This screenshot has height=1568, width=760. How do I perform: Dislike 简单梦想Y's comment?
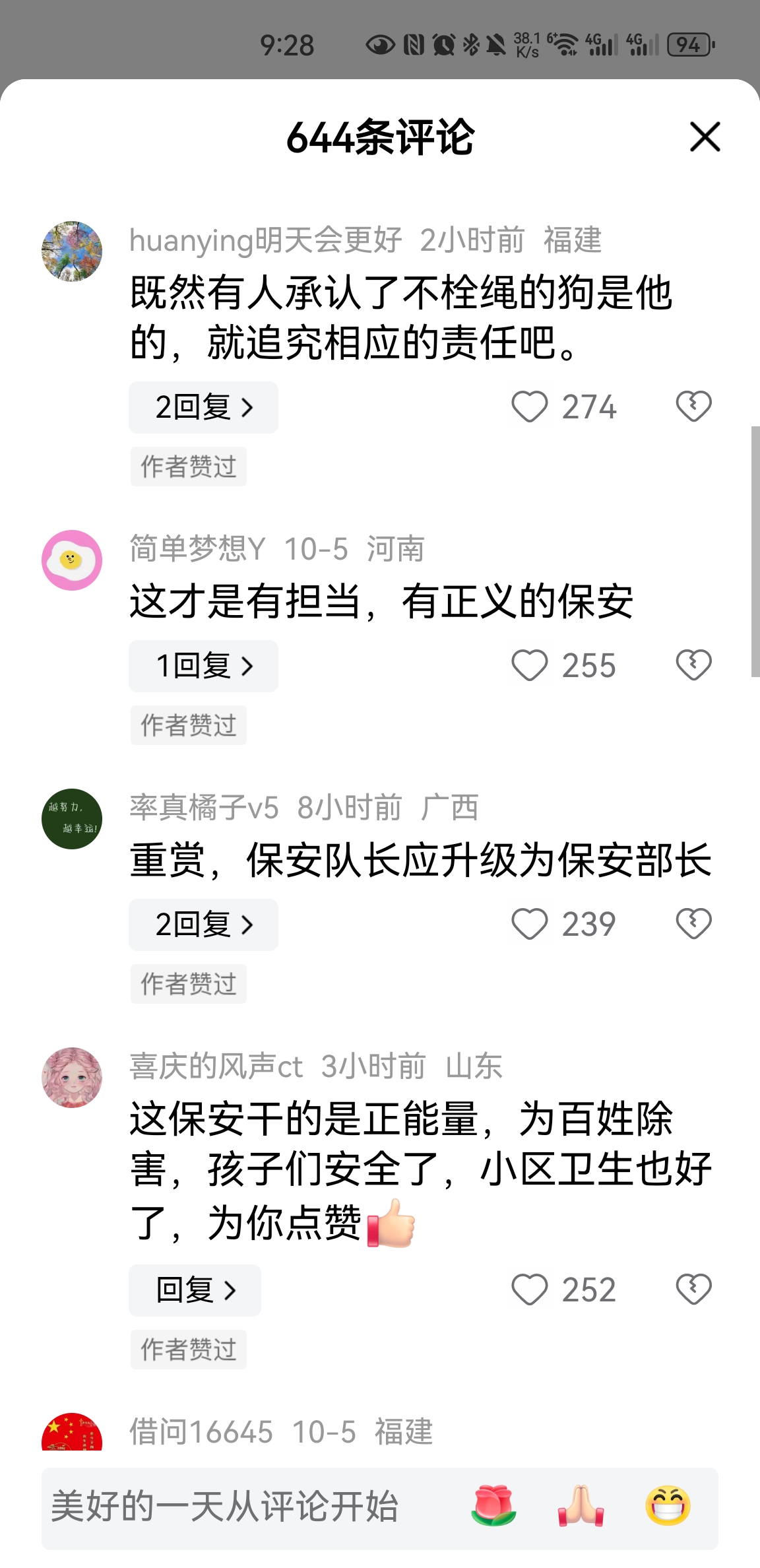(693, 665)
